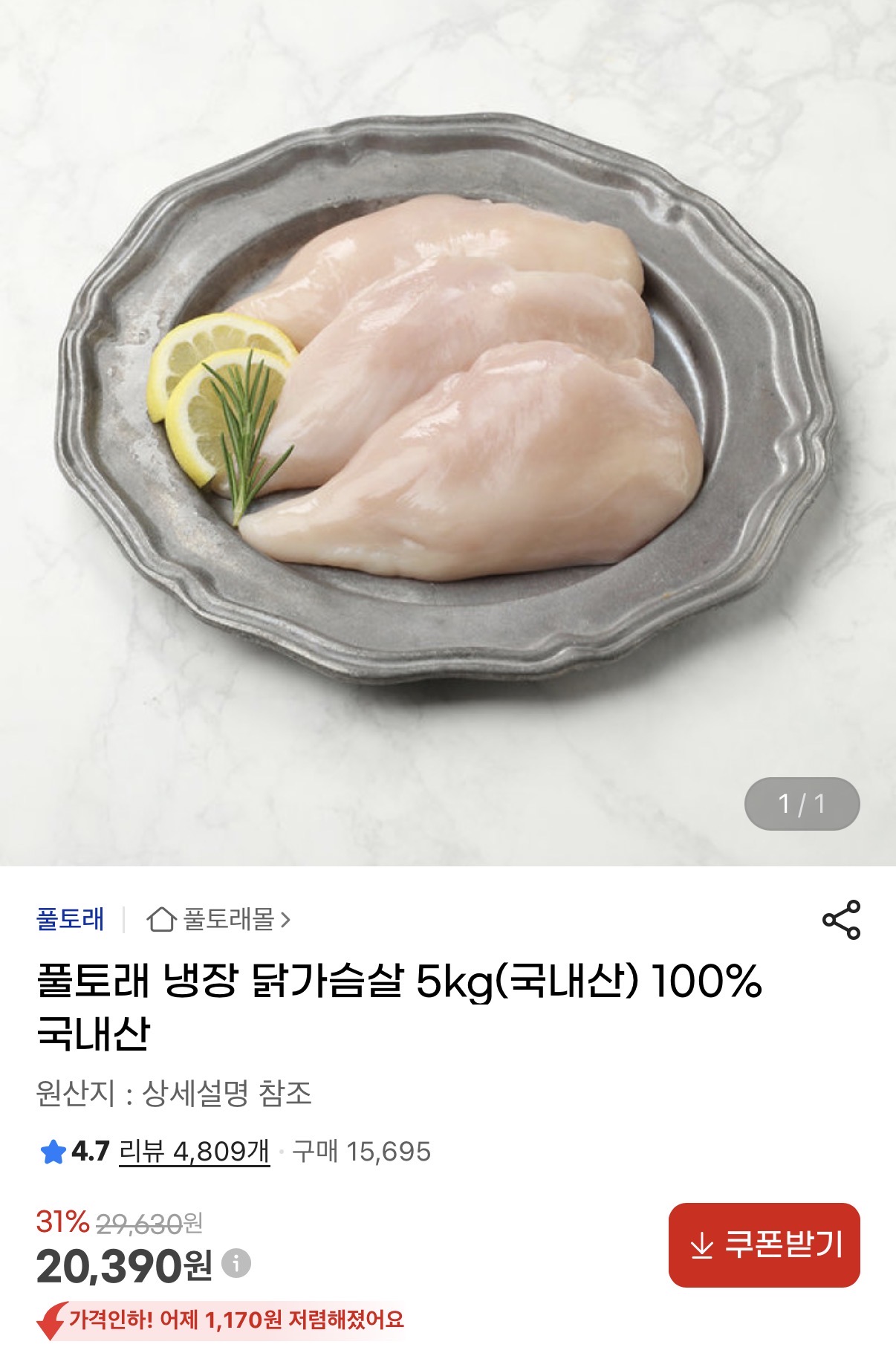The width and height of the screenshot is (896, 1353).
Task: Open the chicken breast product photo
Action: (447, 416)
